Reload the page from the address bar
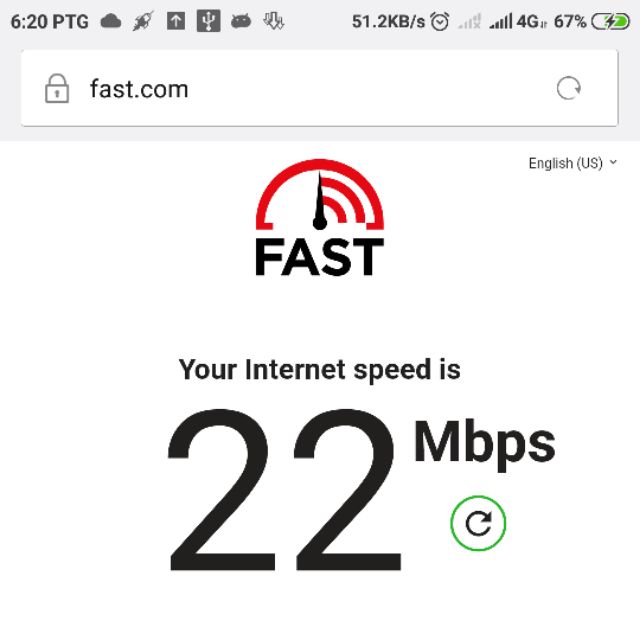 click(569, 89)
